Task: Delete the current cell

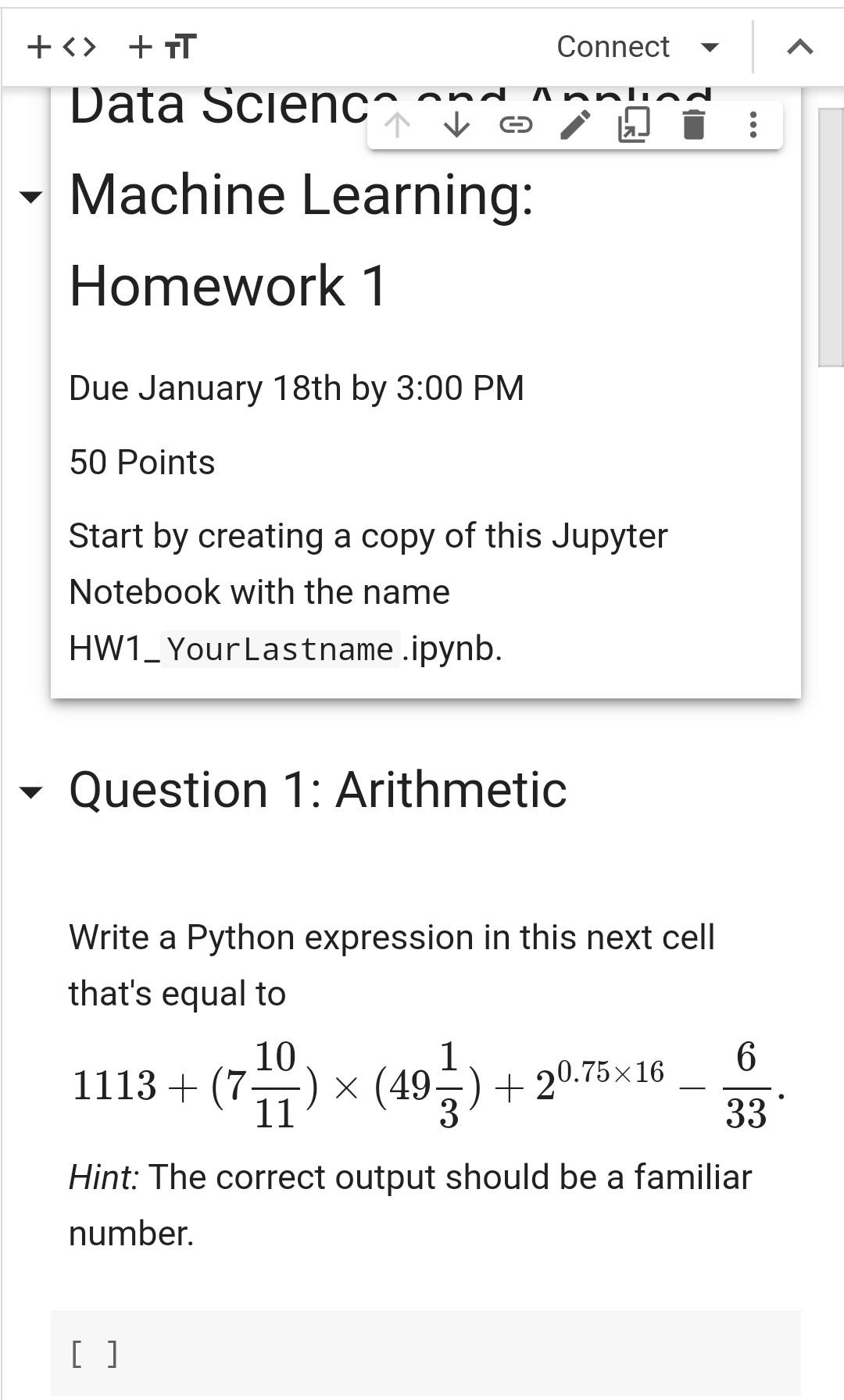Action: tap(692, 123)
